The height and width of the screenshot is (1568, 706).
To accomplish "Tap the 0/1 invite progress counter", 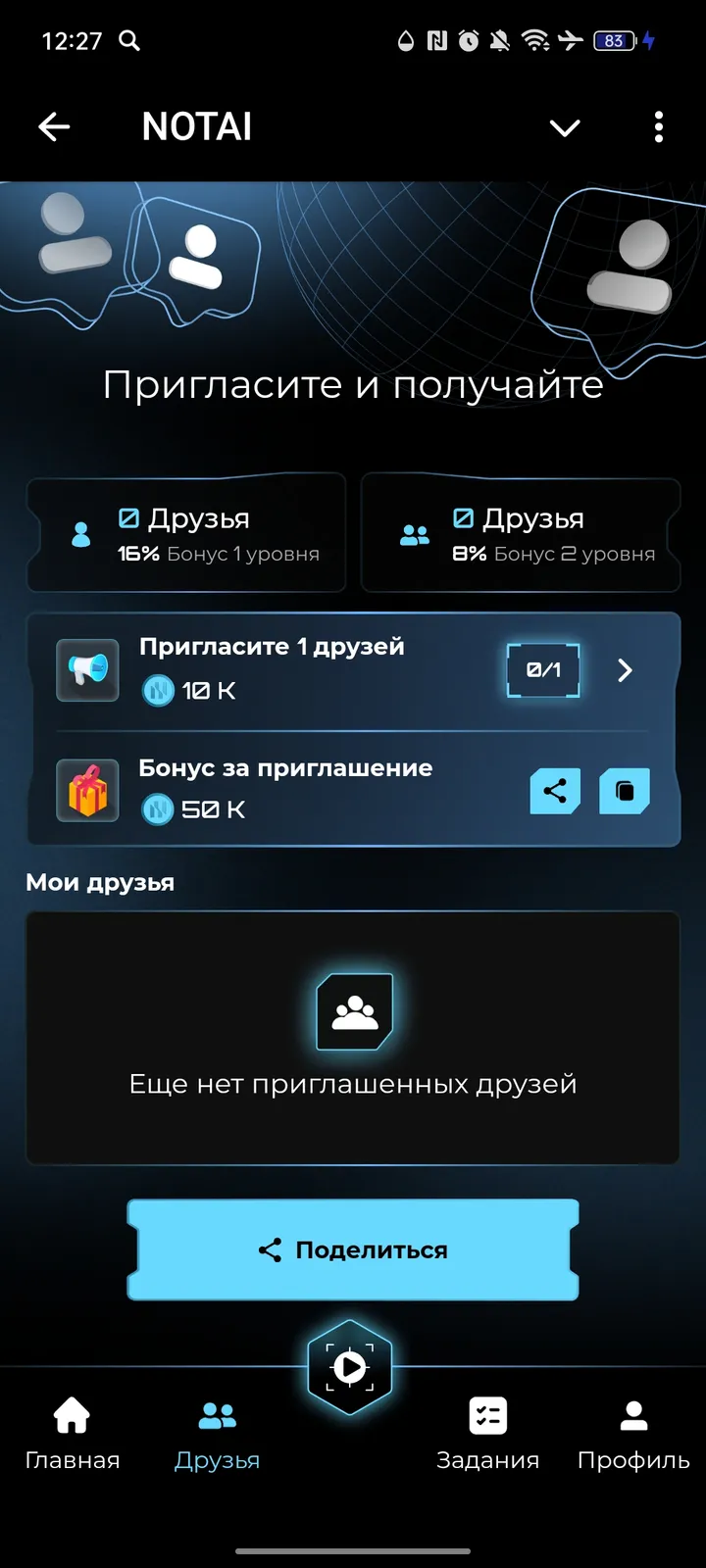I will point(542,670).
